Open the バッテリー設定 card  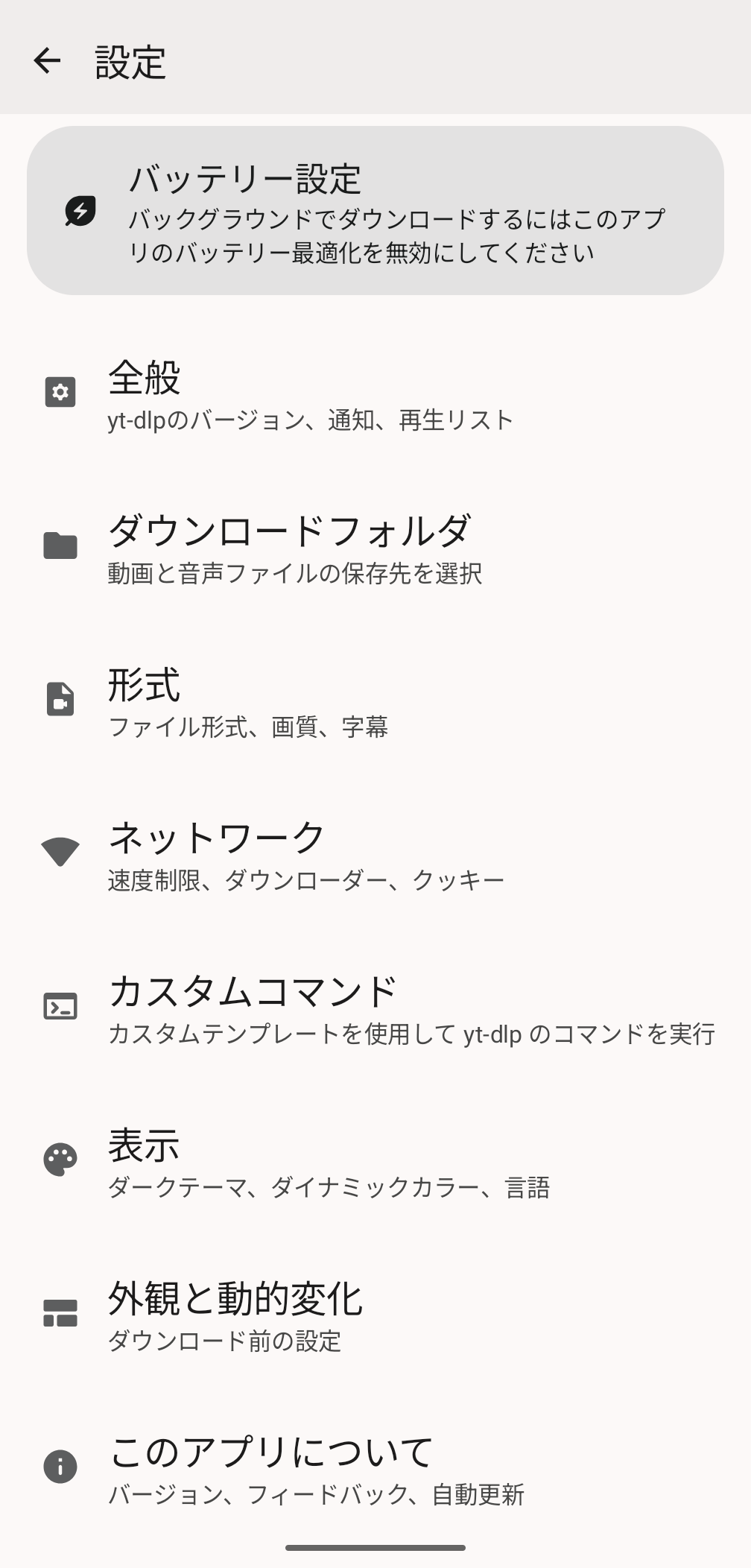[375, 211]
